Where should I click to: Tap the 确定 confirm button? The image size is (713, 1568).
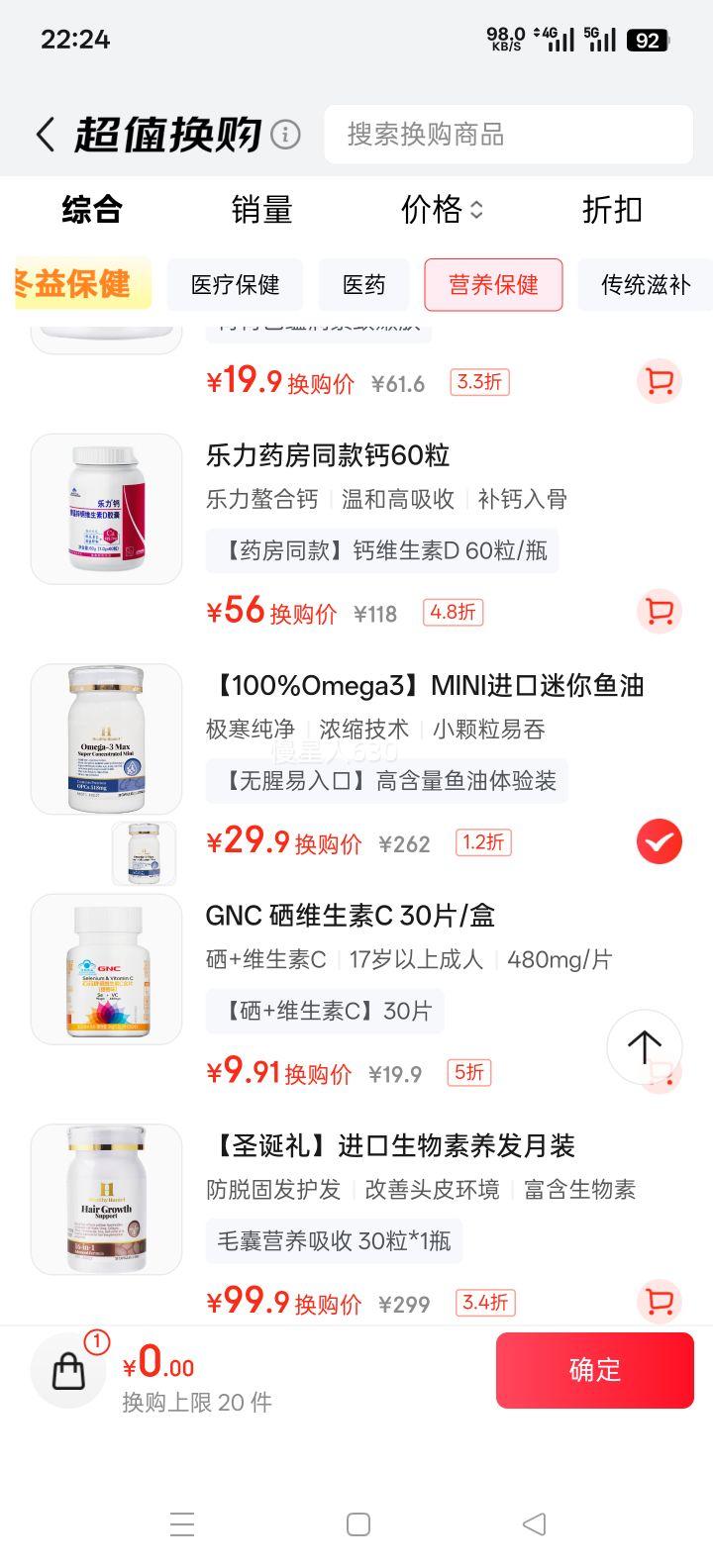594,1370
